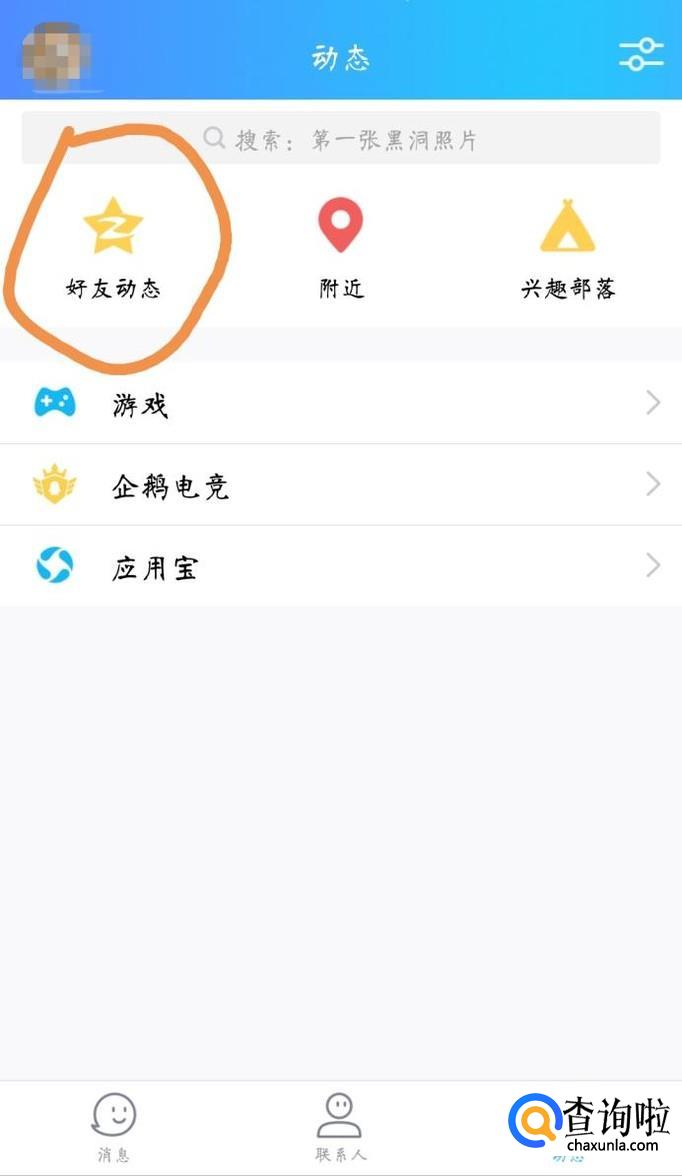Open 附近 nearby people
Viewport: 682px width, 1176px height.
tap(341, 248)
